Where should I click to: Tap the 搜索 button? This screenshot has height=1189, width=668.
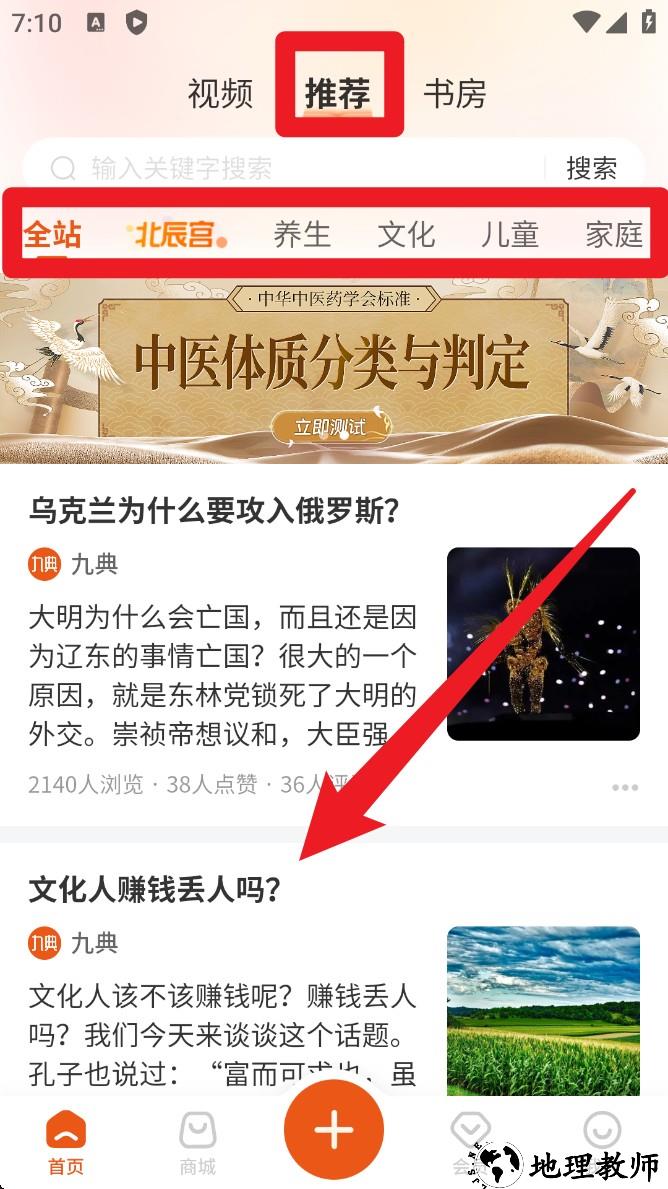click(x=591, y=168)
